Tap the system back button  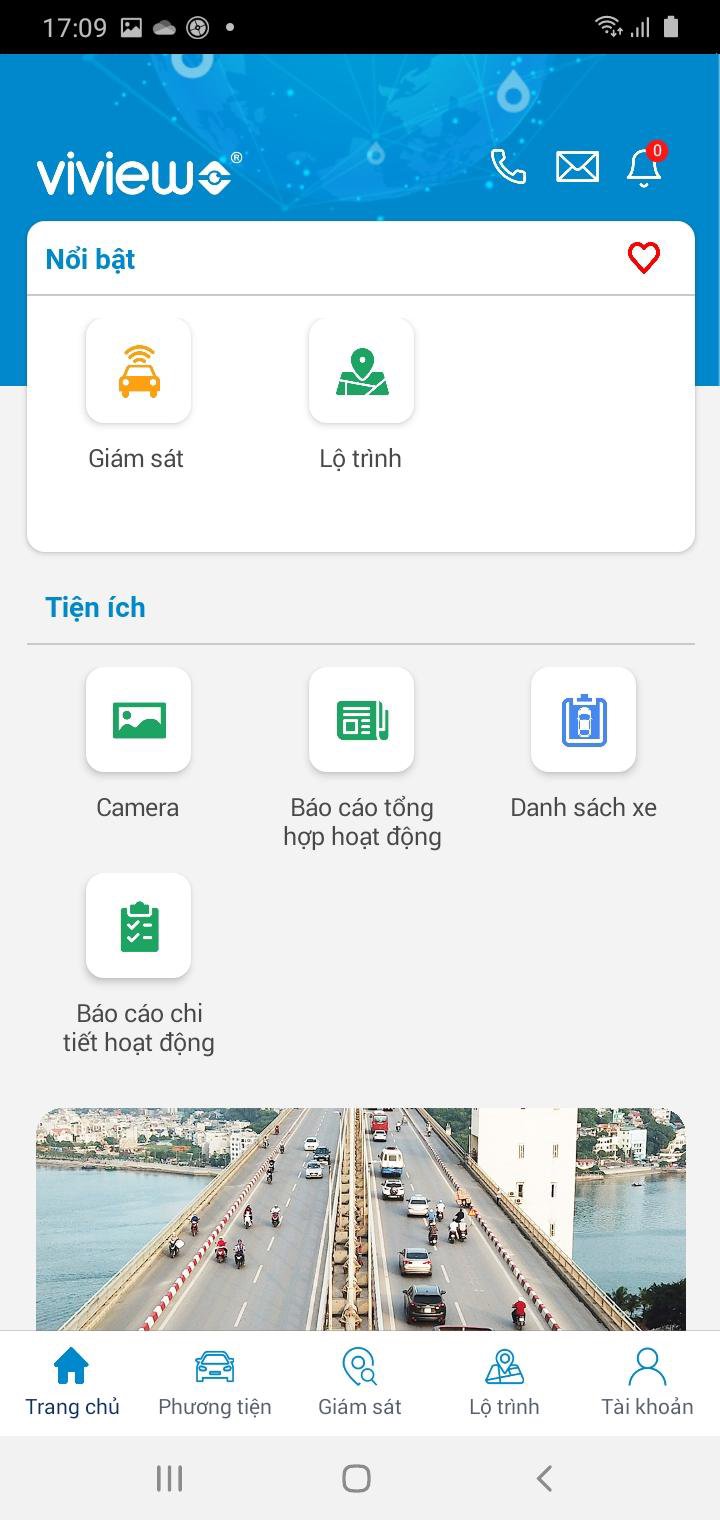click(544, 1478)
